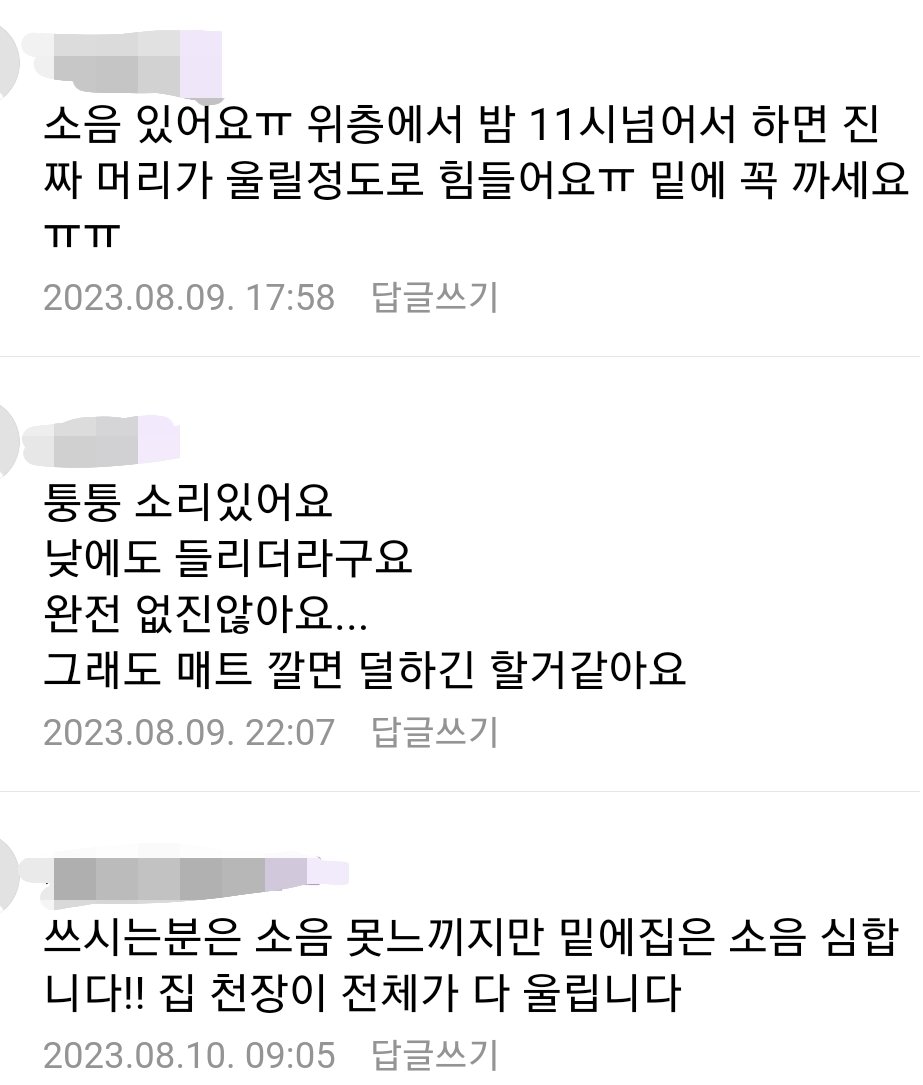Viewport: 923px width, 1085px height.
Task: Reply to the 22:07 comment via 답글쓰기
Action: pos(434,733)
